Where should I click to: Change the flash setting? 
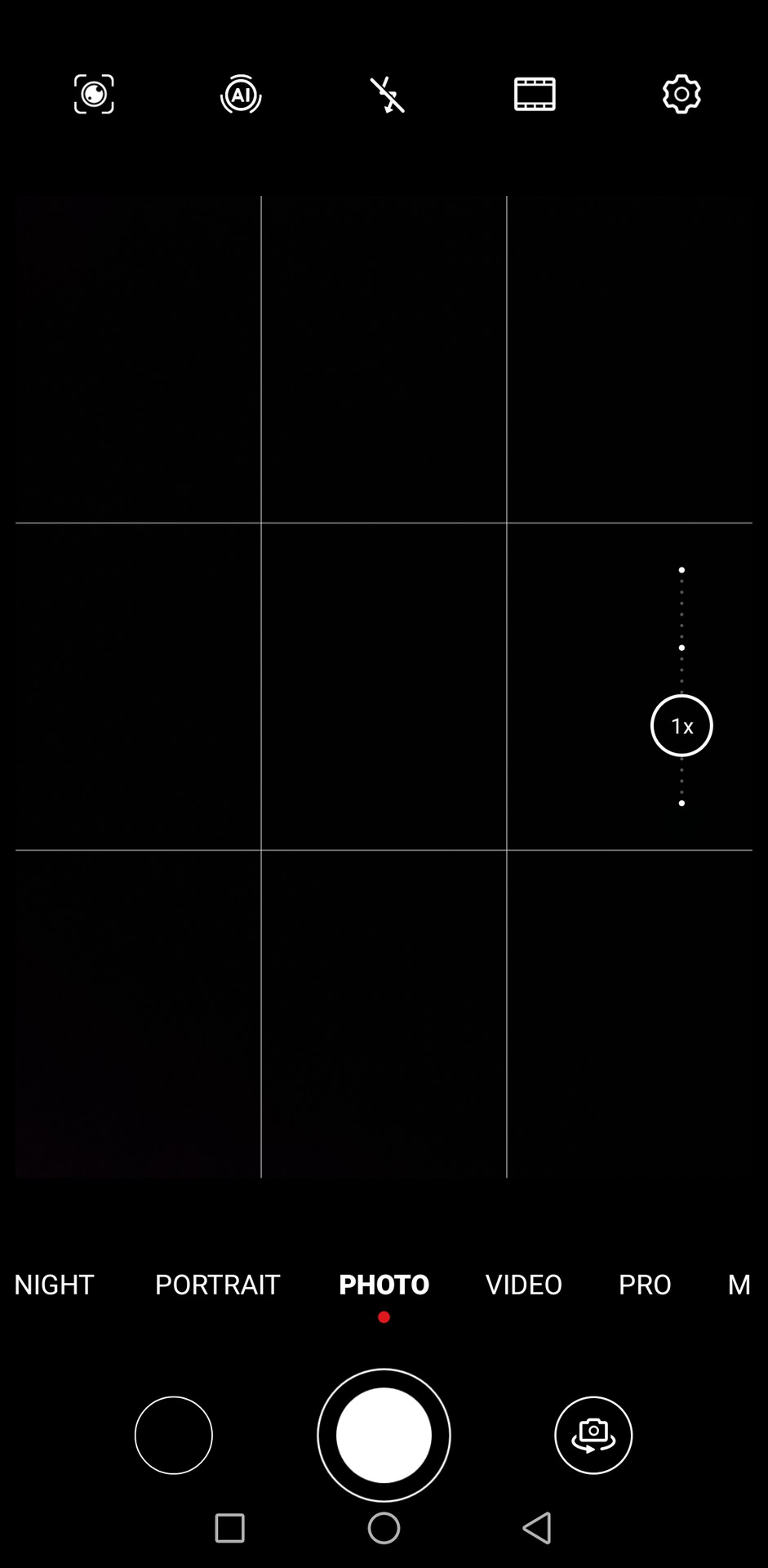click(388, 95)
